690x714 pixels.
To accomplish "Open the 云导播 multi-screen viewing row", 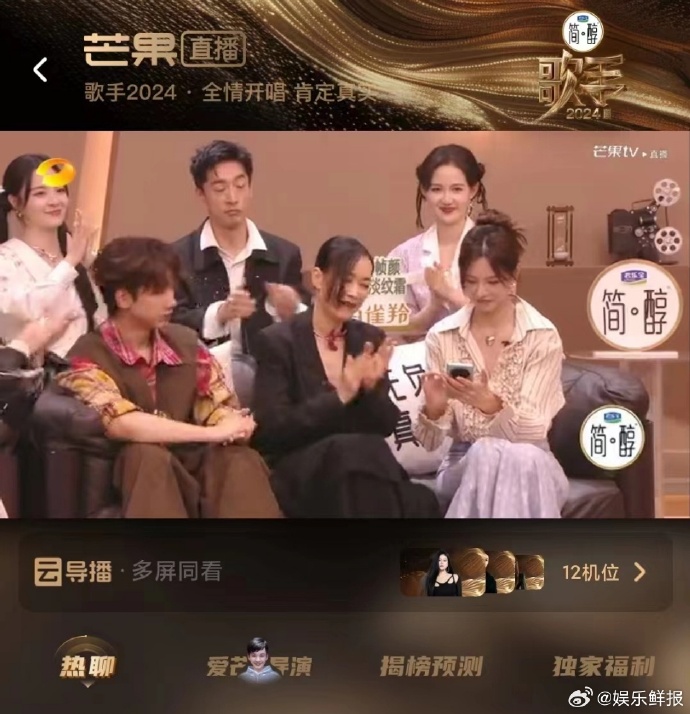I will pos(130,572).
